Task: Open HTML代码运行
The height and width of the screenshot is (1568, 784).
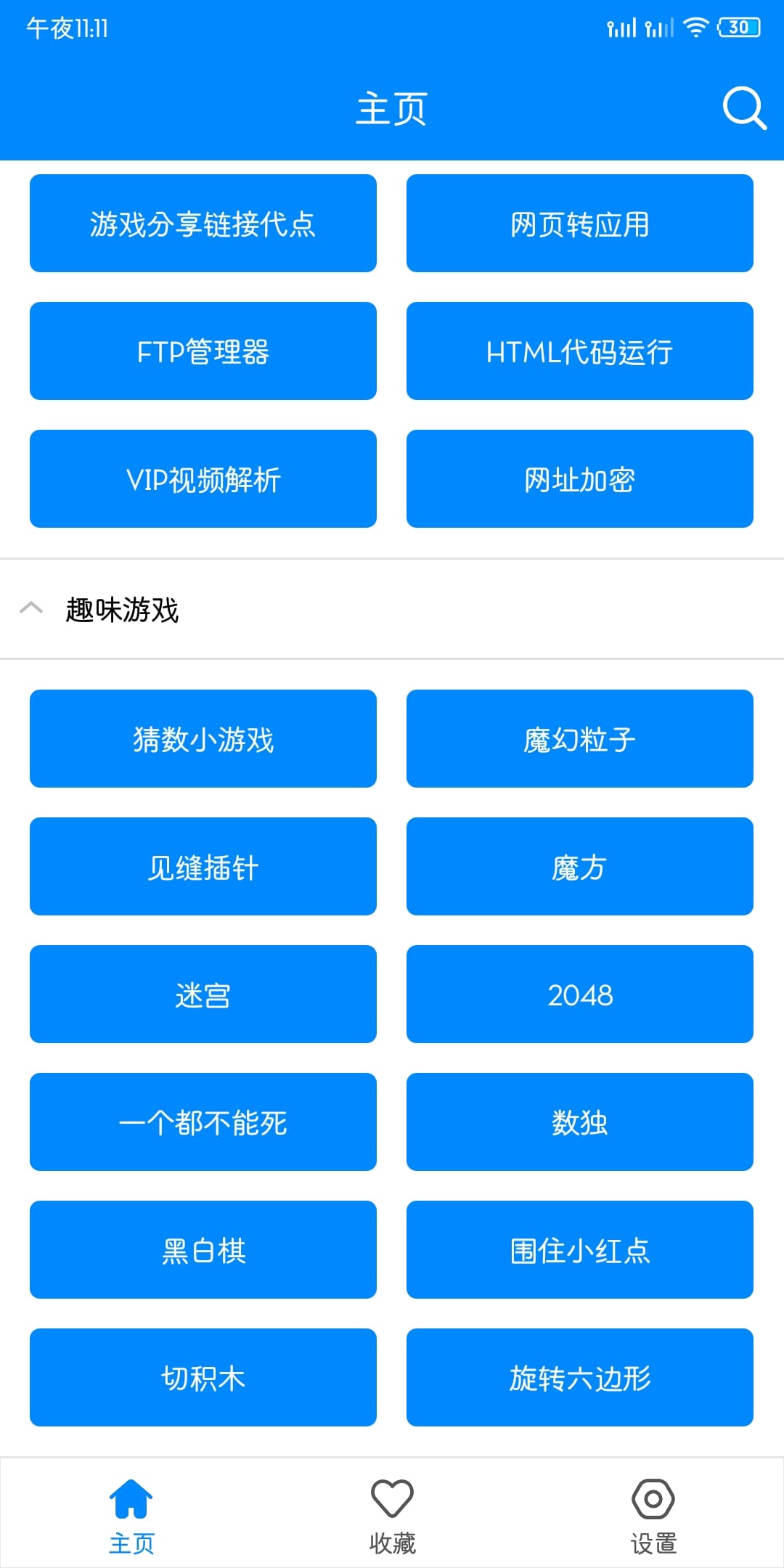Action: (x=580, y=351)
